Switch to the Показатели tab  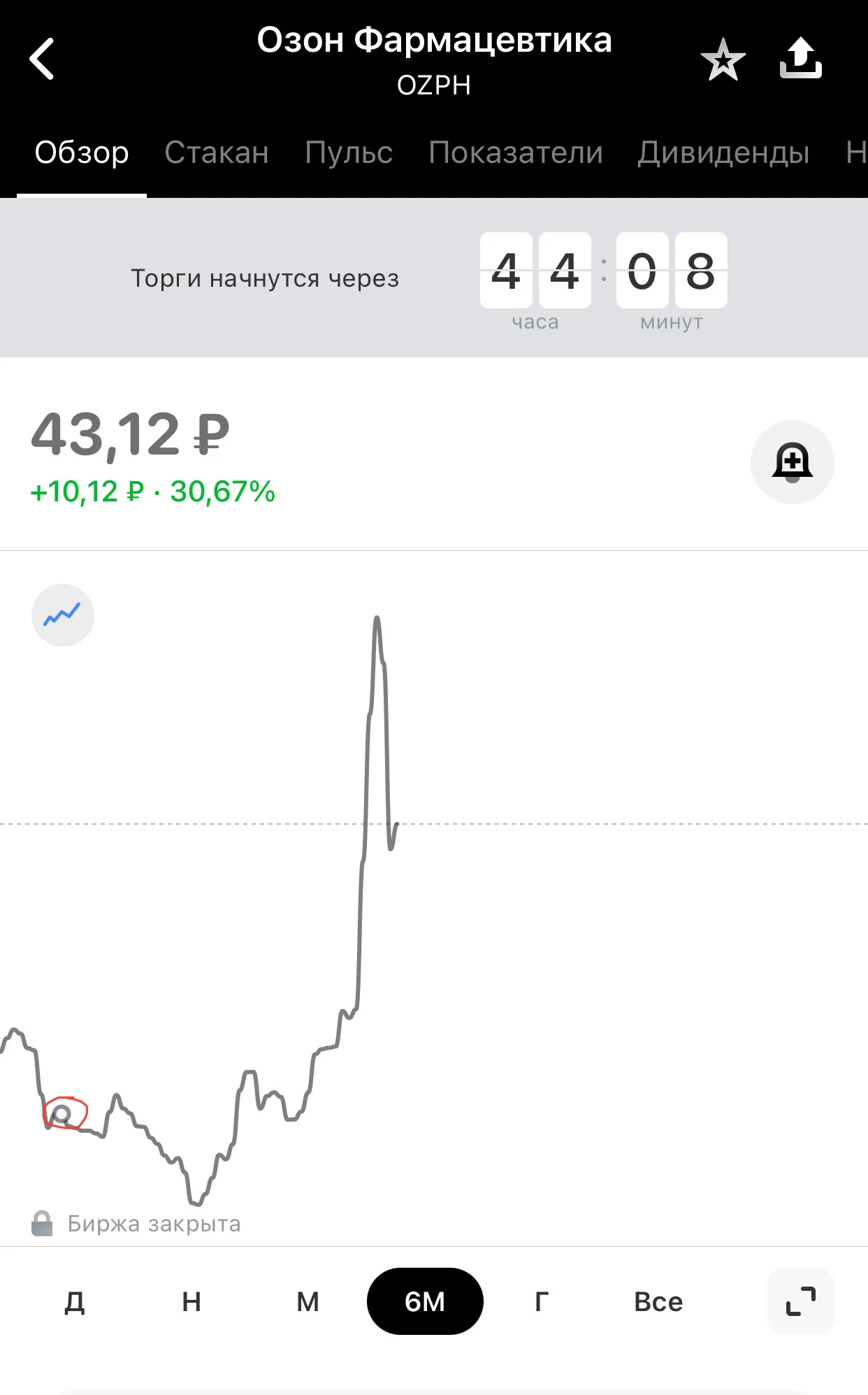click(x=516, y=152)
